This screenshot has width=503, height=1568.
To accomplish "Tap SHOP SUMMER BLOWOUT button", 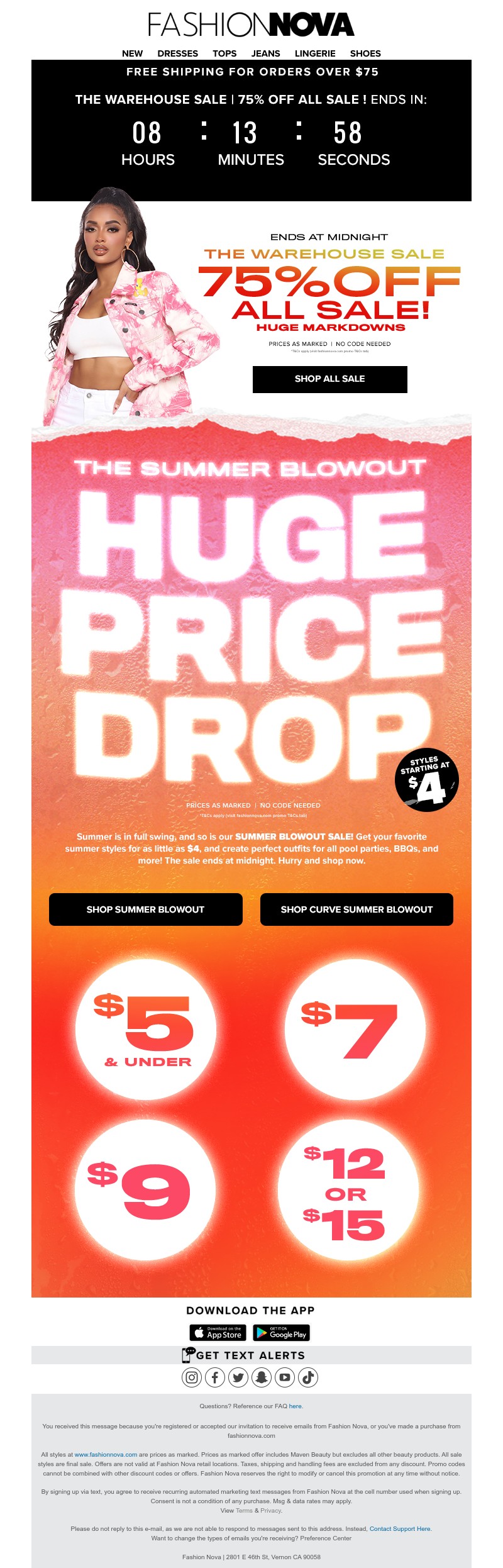I will (145, 909).
